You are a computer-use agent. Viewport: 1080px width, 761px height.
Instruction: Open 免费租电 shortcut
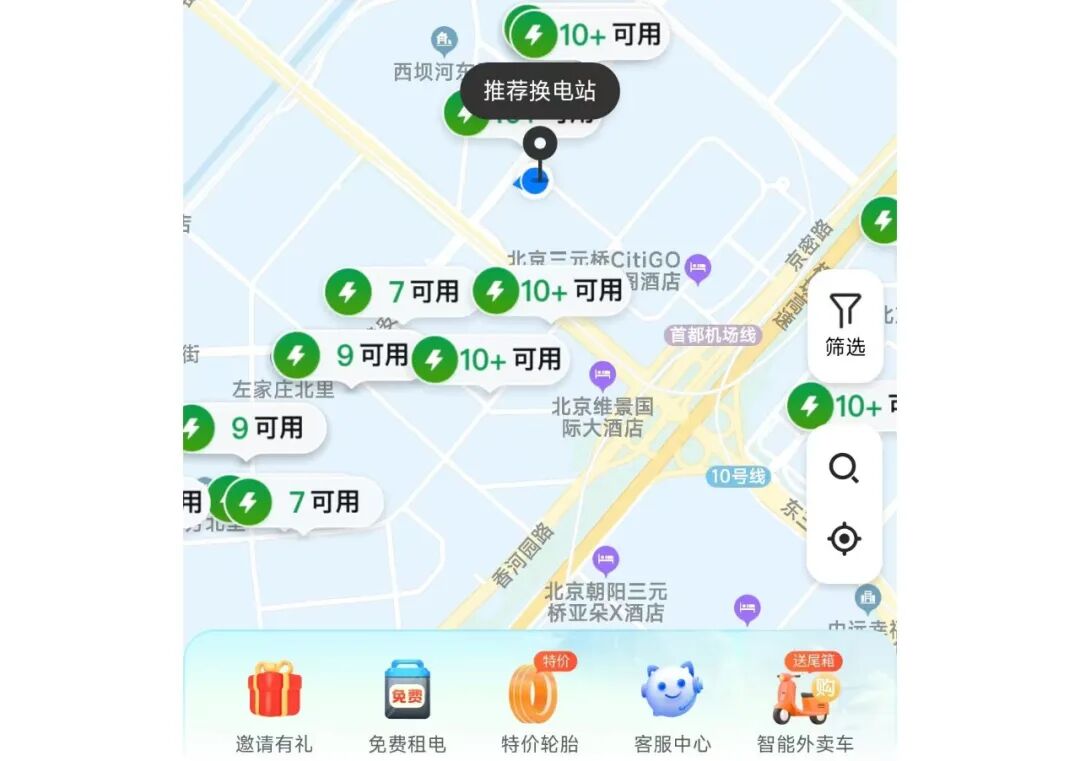[407, 705]
